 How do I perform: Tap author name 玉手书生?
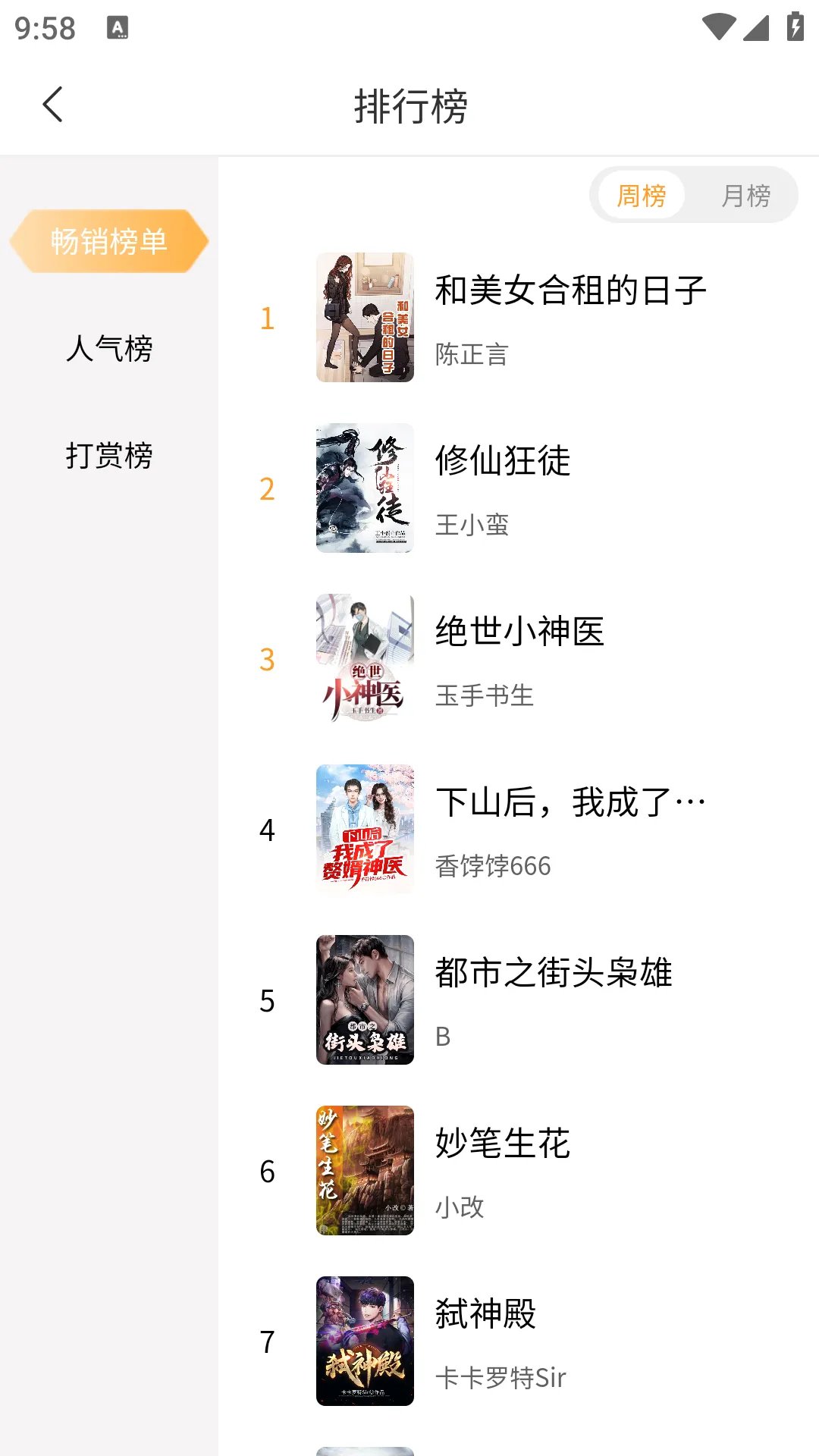[485, 695]
